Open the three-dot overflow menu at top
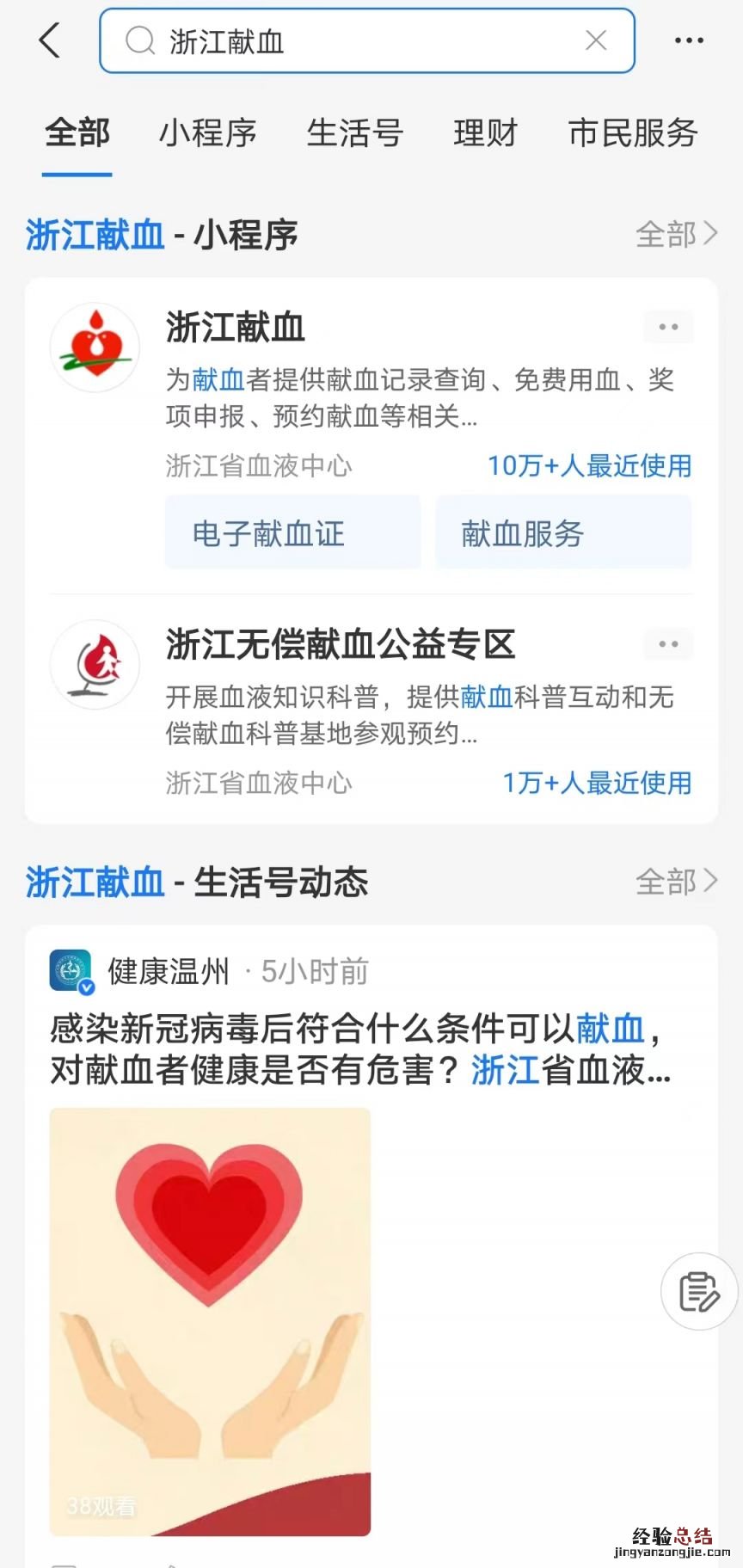This screenshot has width=743, height=1568. (689, 40)
